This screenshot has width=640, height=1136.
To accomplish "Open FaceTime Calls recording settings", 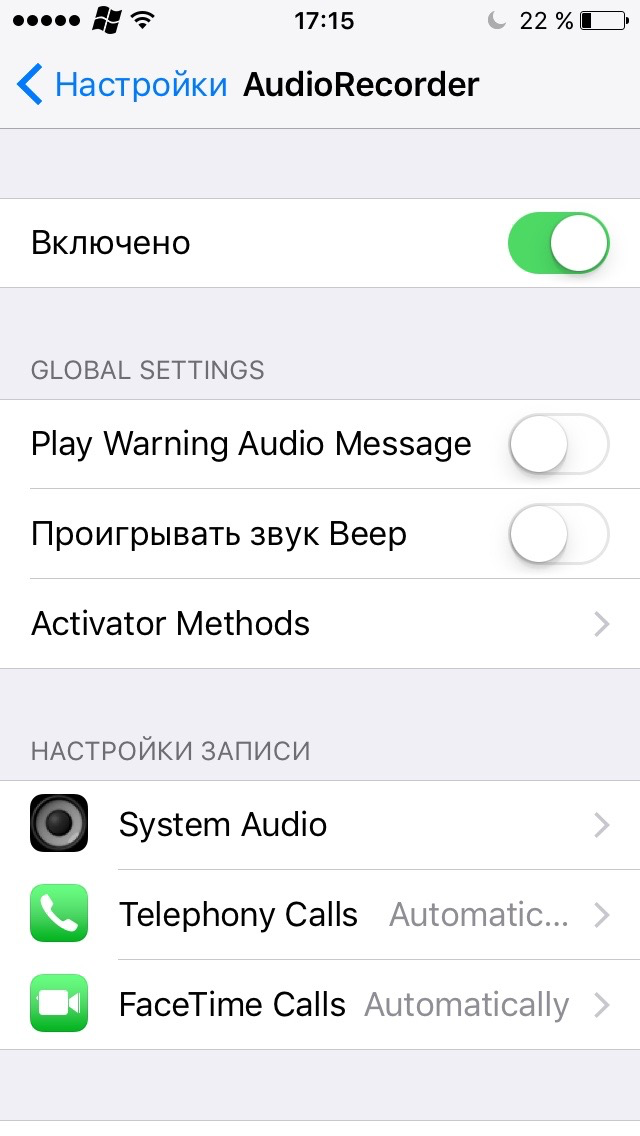I will coord(320,1005).
